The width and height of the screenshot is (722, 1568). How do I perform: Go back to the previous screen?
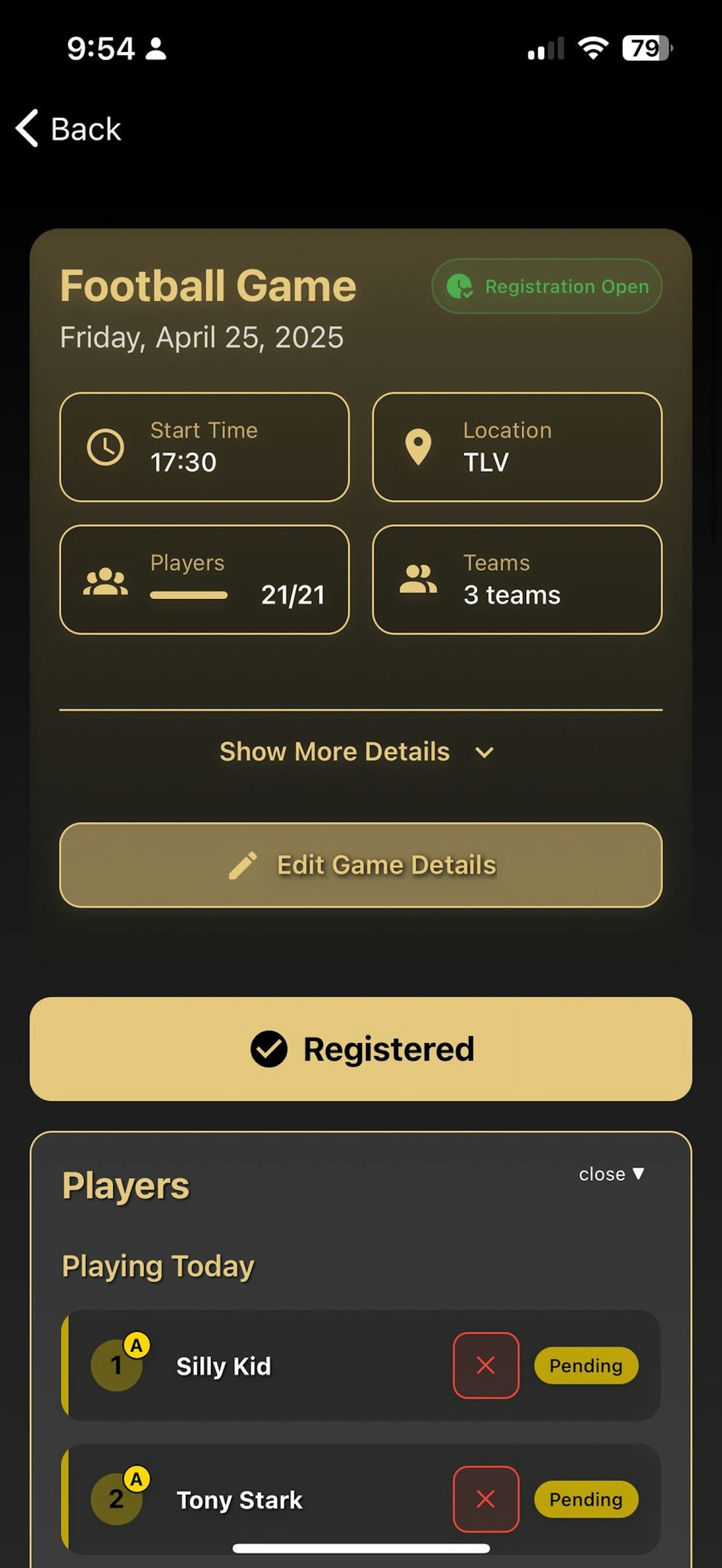(x=68, y=129)
